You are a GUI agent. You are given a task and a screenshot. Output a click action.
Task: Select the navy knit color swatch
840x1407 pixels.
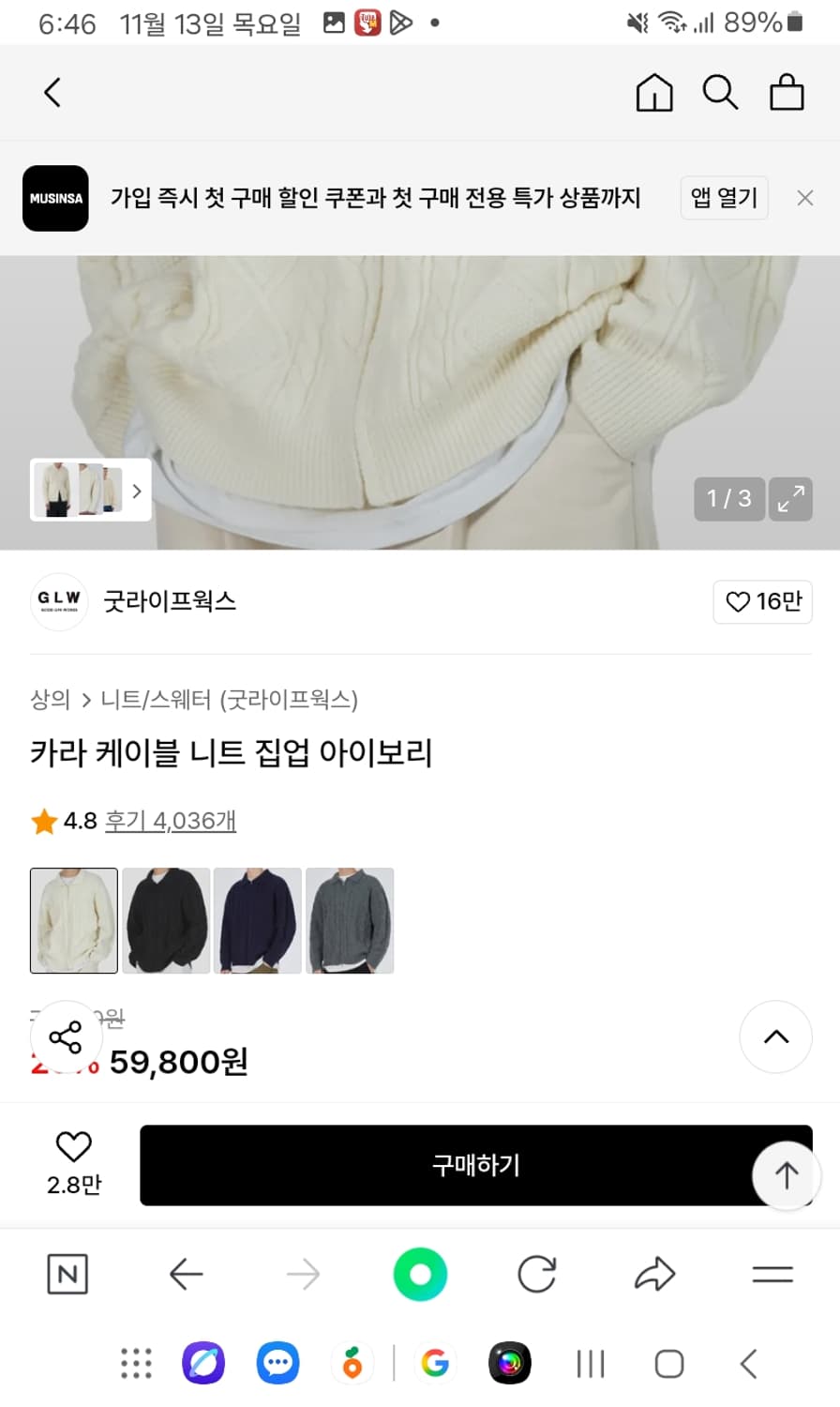tap(259, 921)
